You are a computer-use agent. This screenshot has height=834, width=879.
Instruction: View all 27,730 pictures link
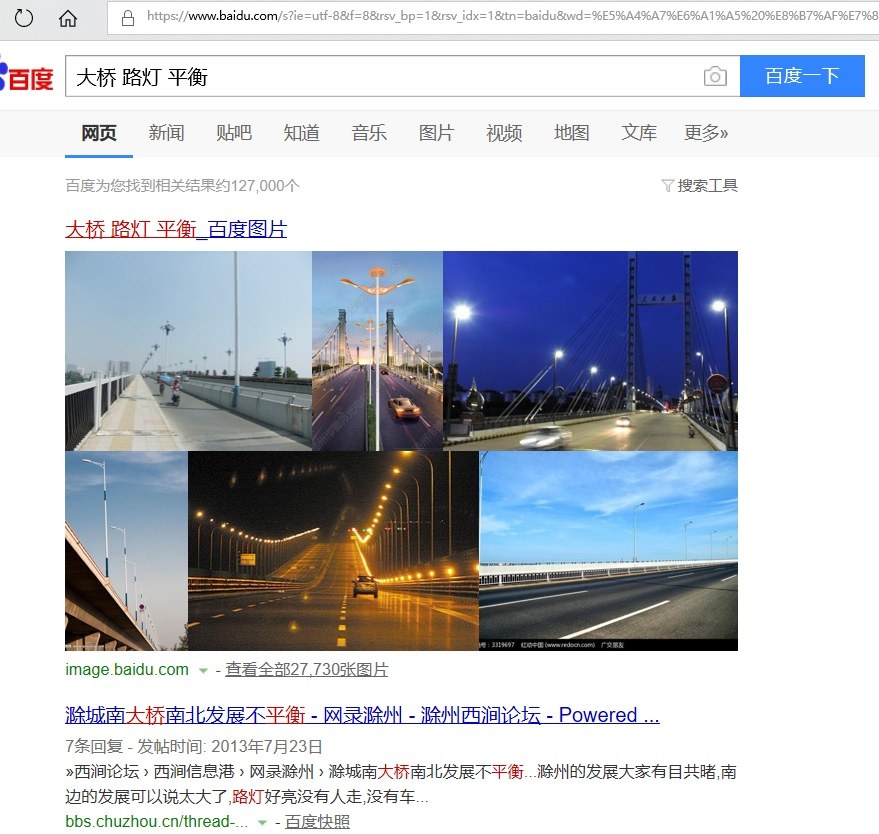[x=306, y=669]
